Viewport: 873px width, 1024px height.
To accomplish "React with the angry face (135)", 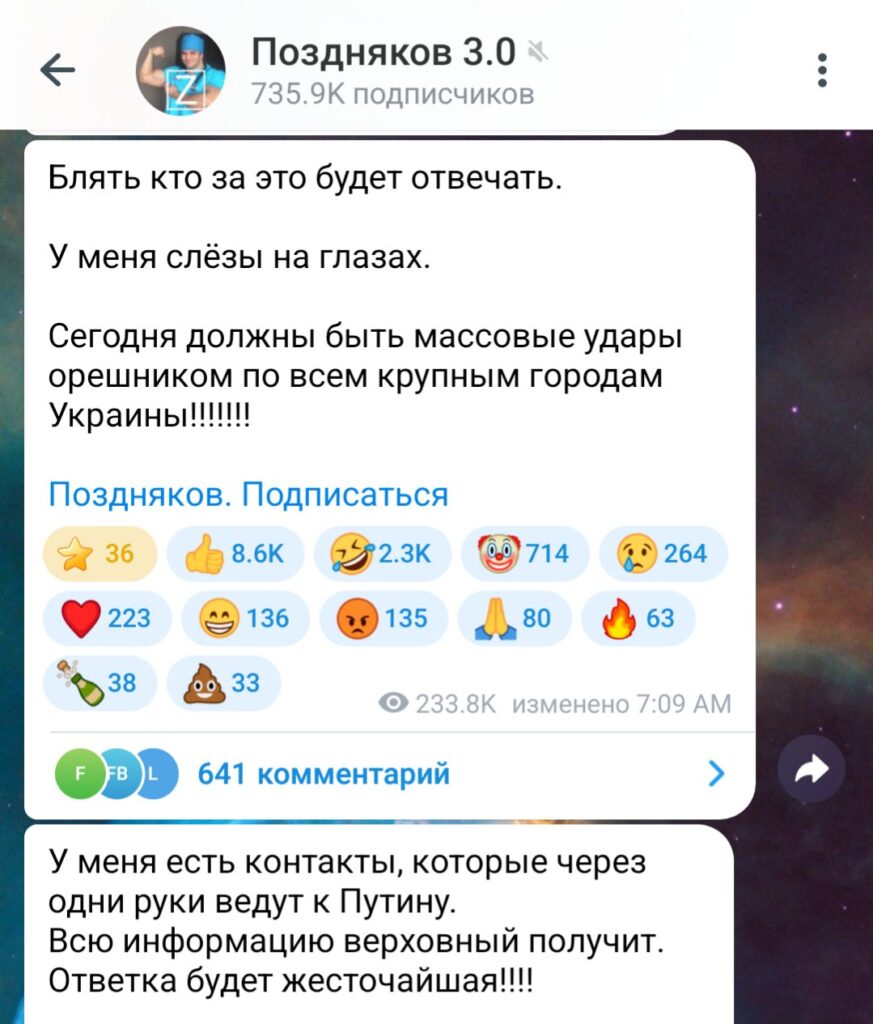I will (383, 619).
